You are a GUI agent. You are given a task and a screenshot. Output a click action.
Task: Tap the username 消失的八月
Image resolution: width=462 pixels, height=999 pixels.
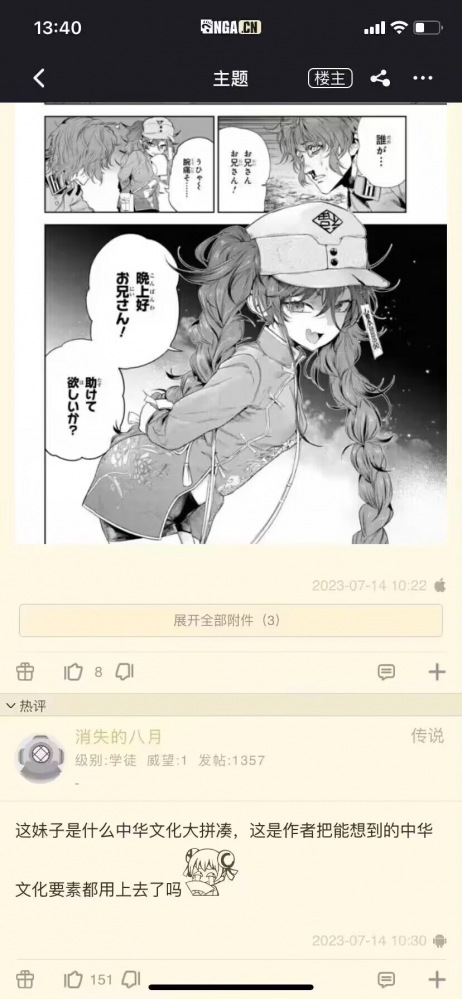click(x=119, y=737)
